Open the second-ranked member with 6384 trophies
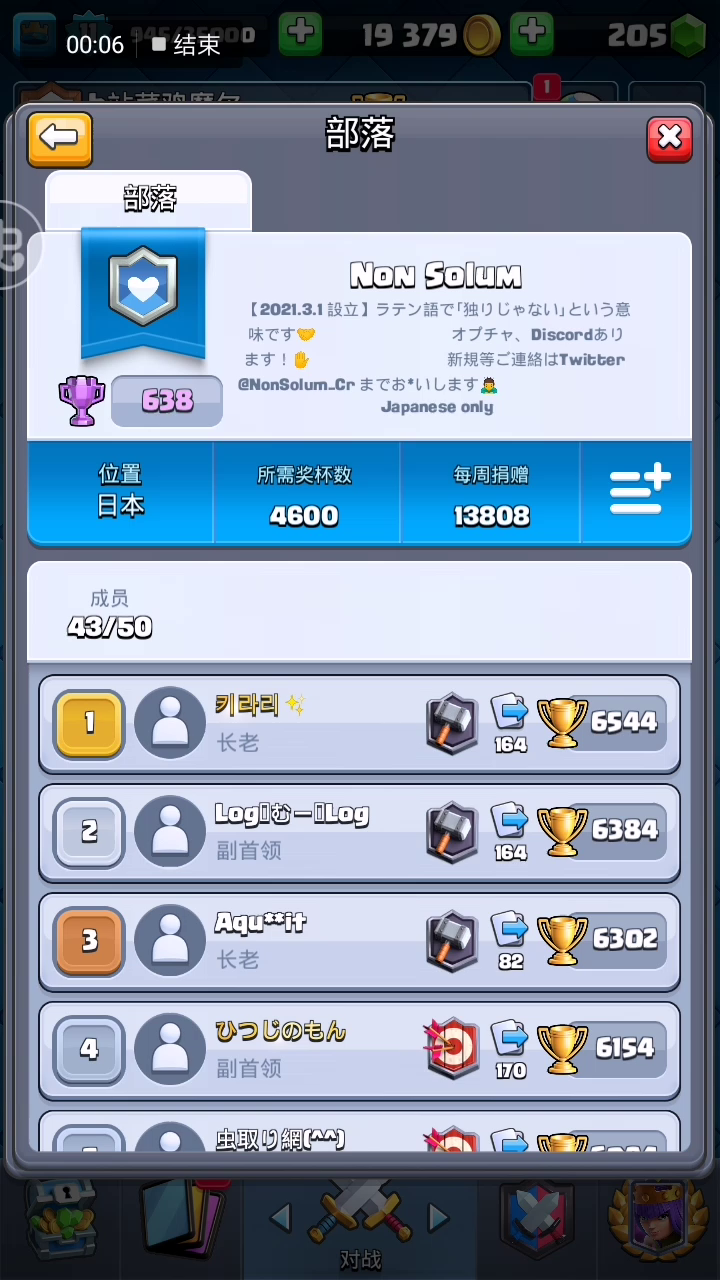Image resolution: width=720 pixels, height=1280 pixels. (x=359, y=832)
